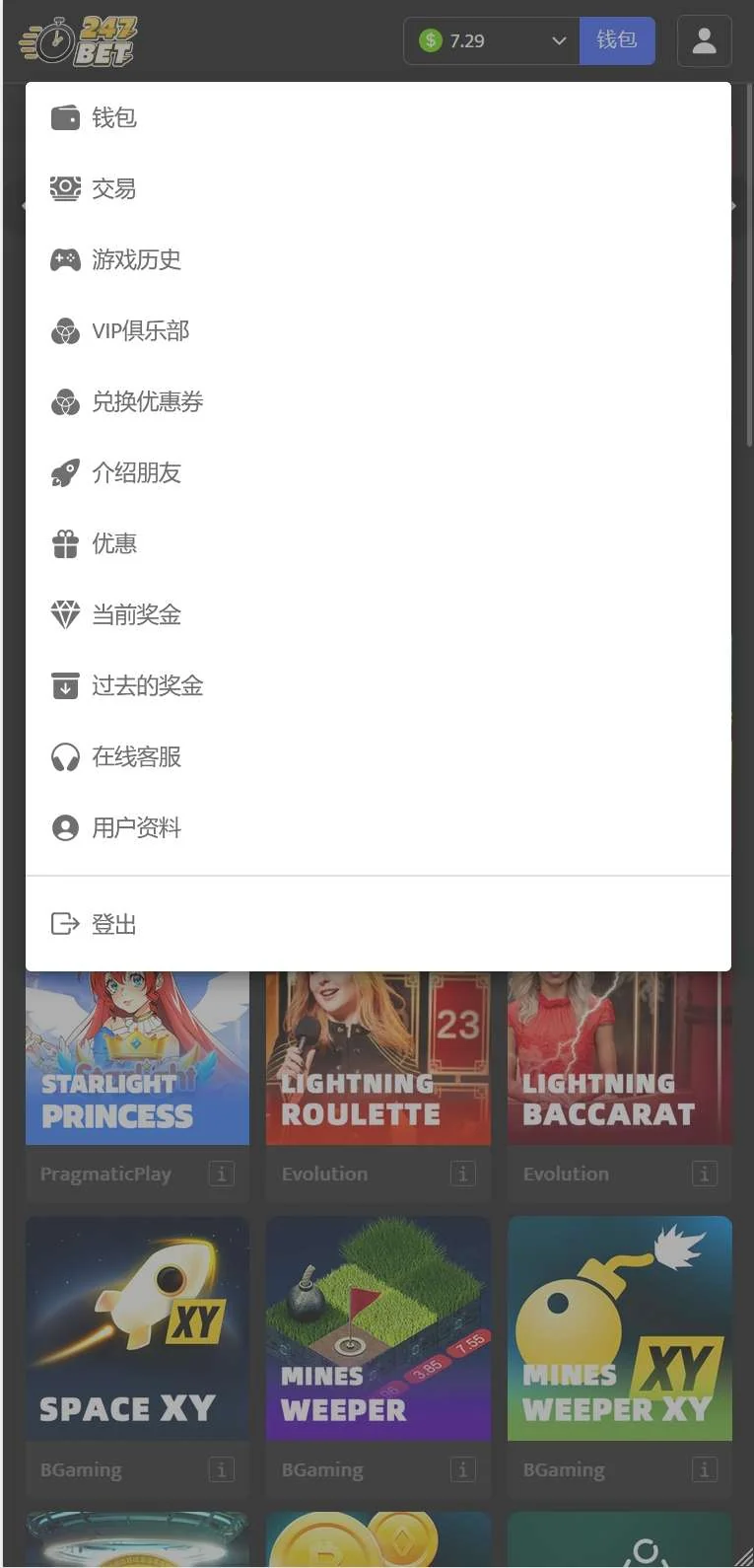This screenshot has width=754, height=1568.
Task: Open the 交易 menu item
Action: tap(113, 189)
